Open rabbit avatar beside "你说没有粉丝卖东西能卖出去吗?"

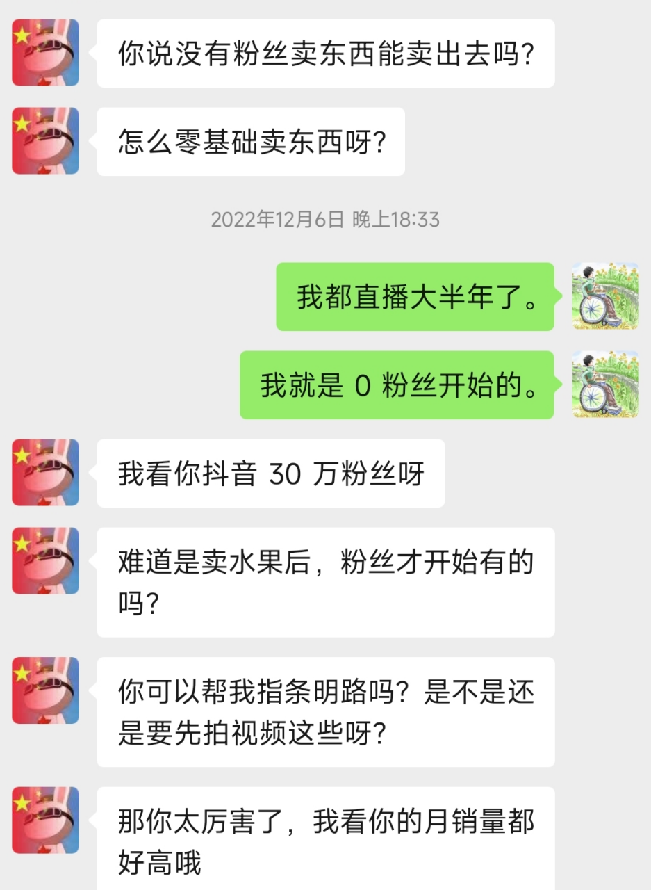(46, 52)
